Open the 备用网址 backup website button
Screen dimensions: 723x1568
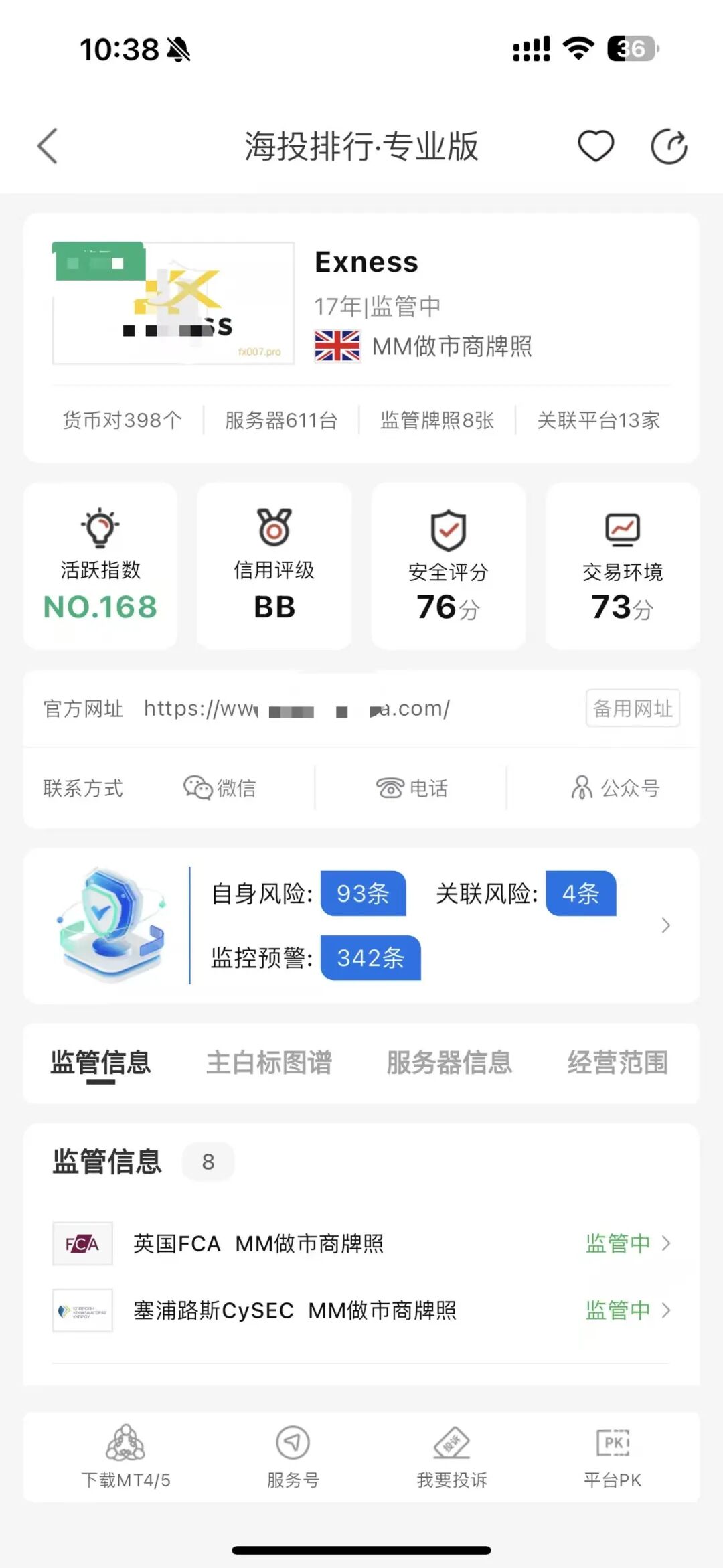(632, 709)
